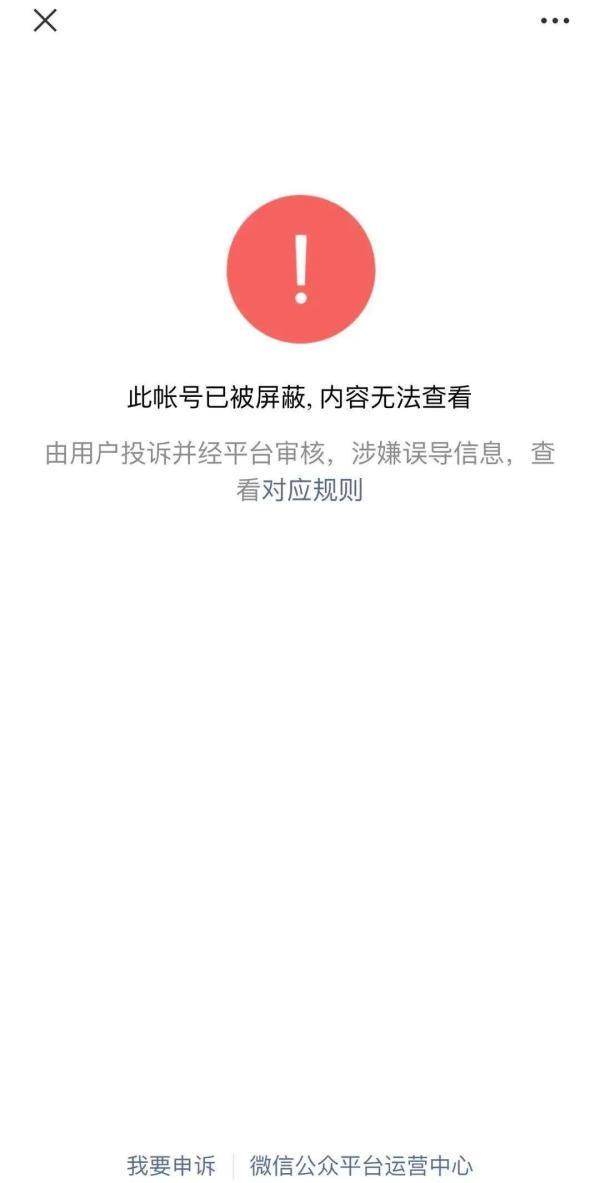This screenshot has height=1183, width=600.
Task: Tap 我要申诉 to file an appeal
Action: [171, 1165]
